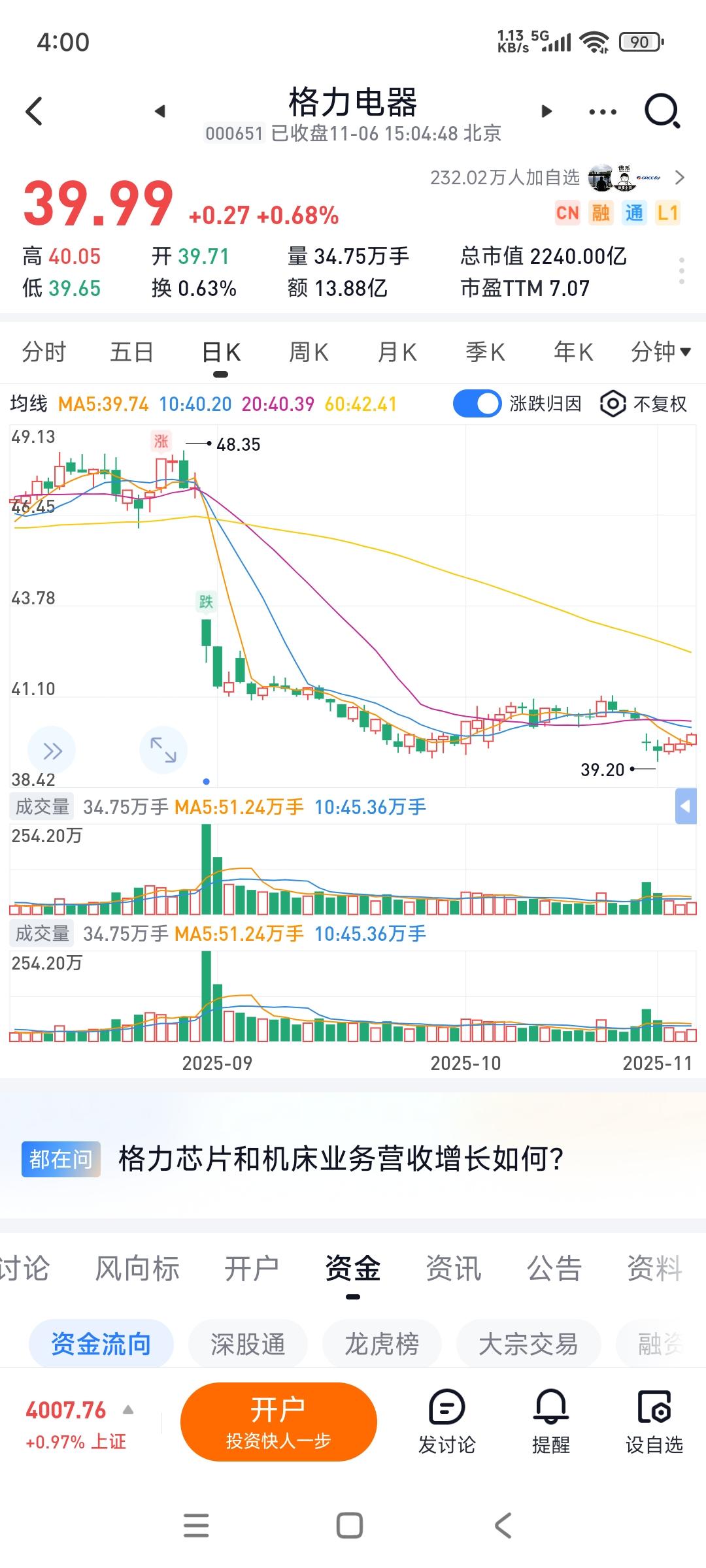This screenshot has height=1568, width=706.
Task: Tap the fullscreen expand icon on the chart
Action: pos(162,750)
